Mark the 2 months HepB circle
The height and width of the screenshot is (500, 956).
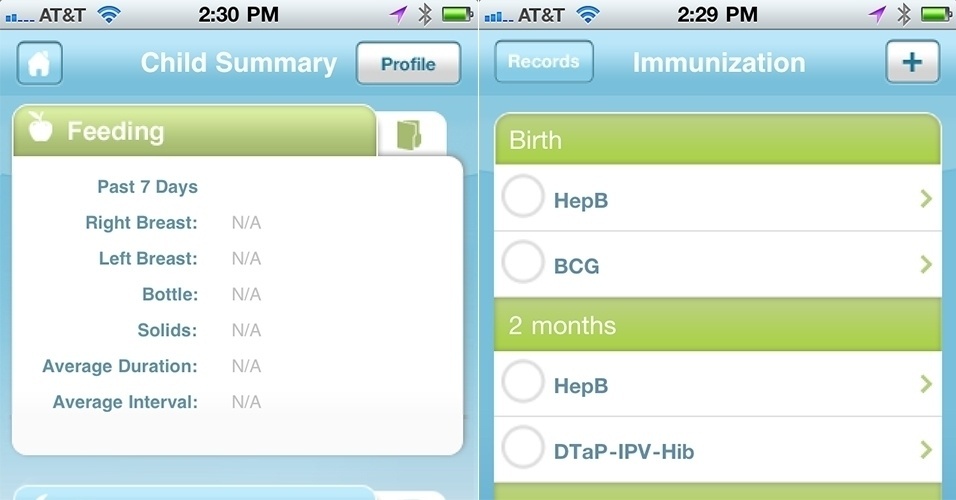[x=522, y=384]
